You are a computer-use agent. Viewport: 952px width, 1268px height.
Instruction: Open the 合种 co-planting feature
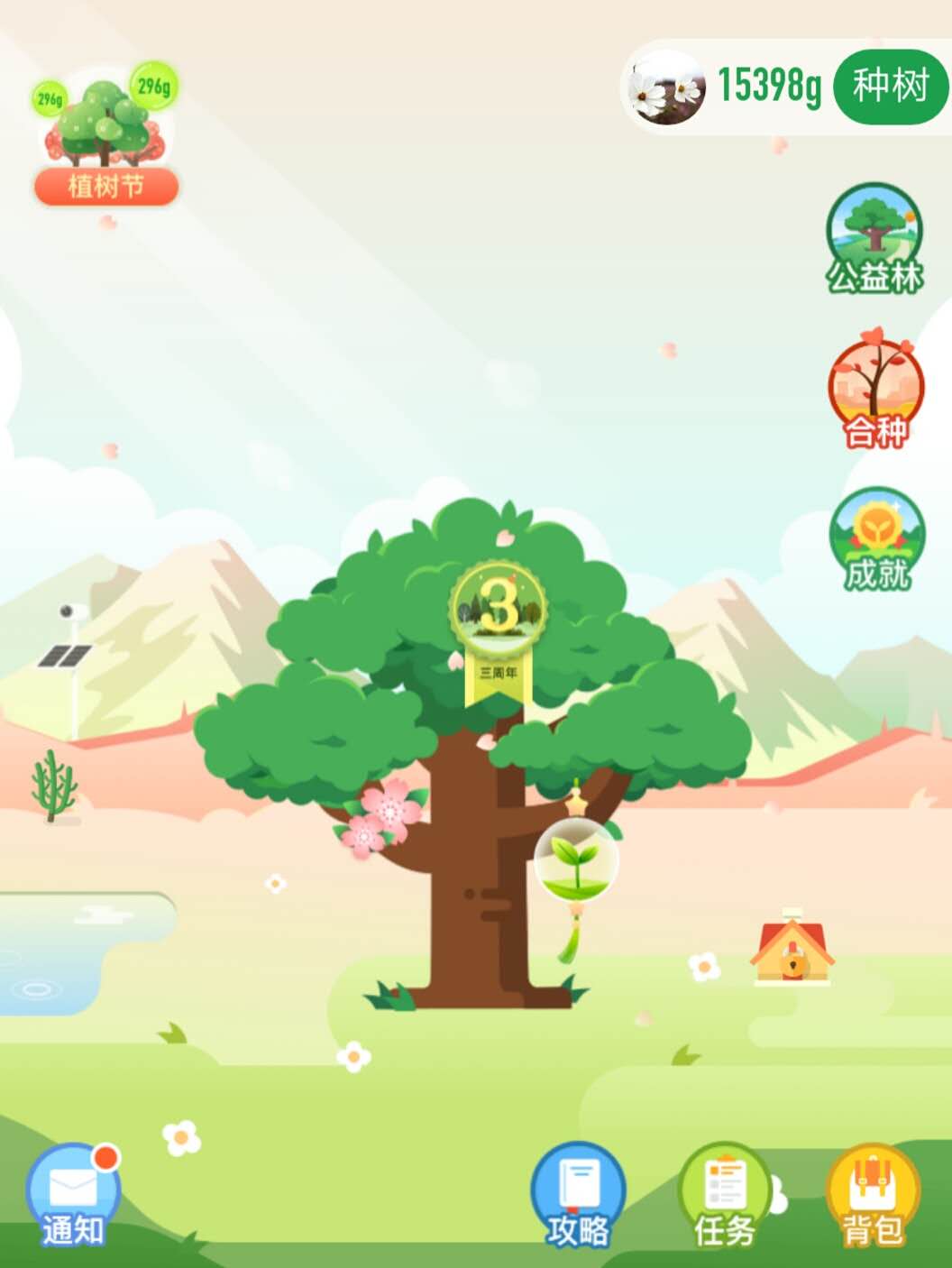click(875, 393)
